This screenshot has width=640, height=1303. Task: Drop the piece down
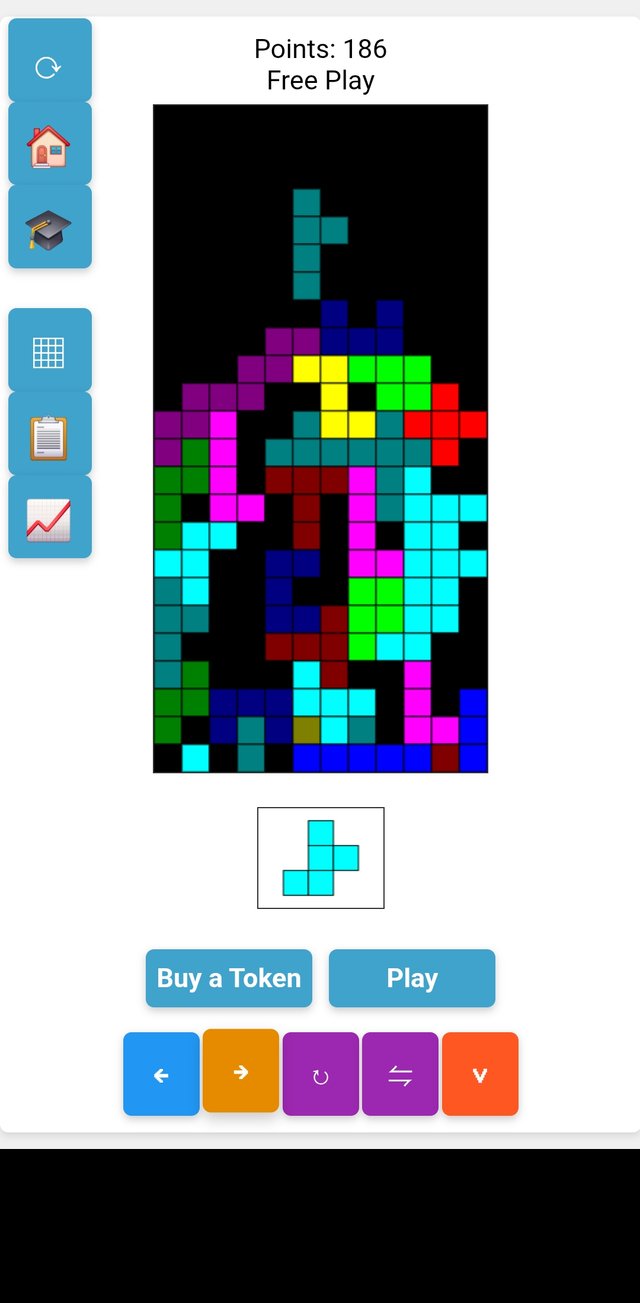480,1075
